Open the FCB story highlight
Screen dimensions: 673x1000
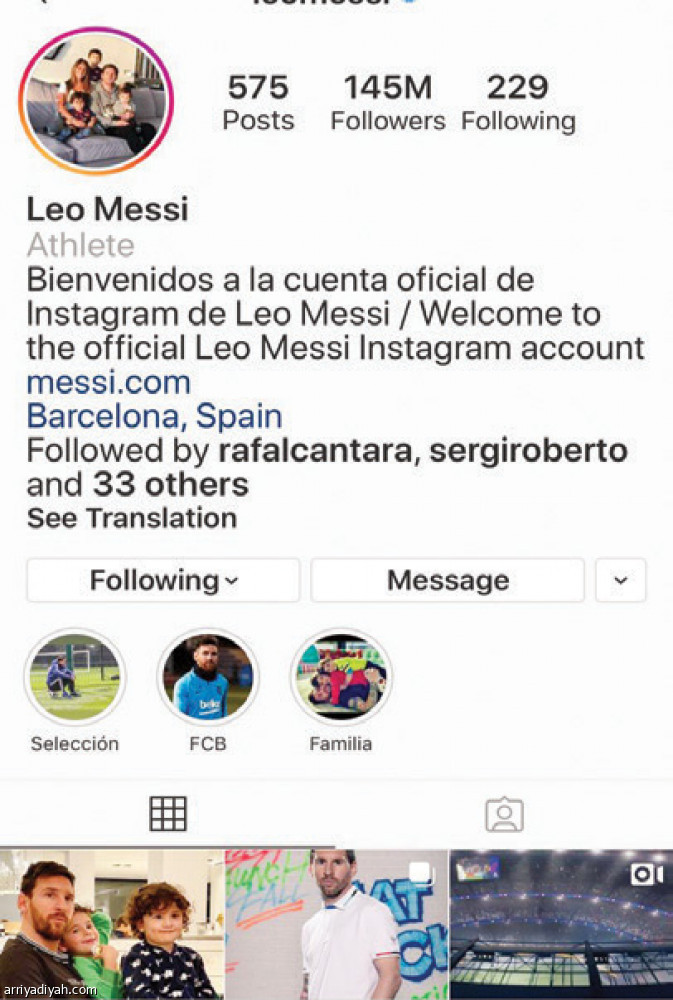[x=208, y=678]
